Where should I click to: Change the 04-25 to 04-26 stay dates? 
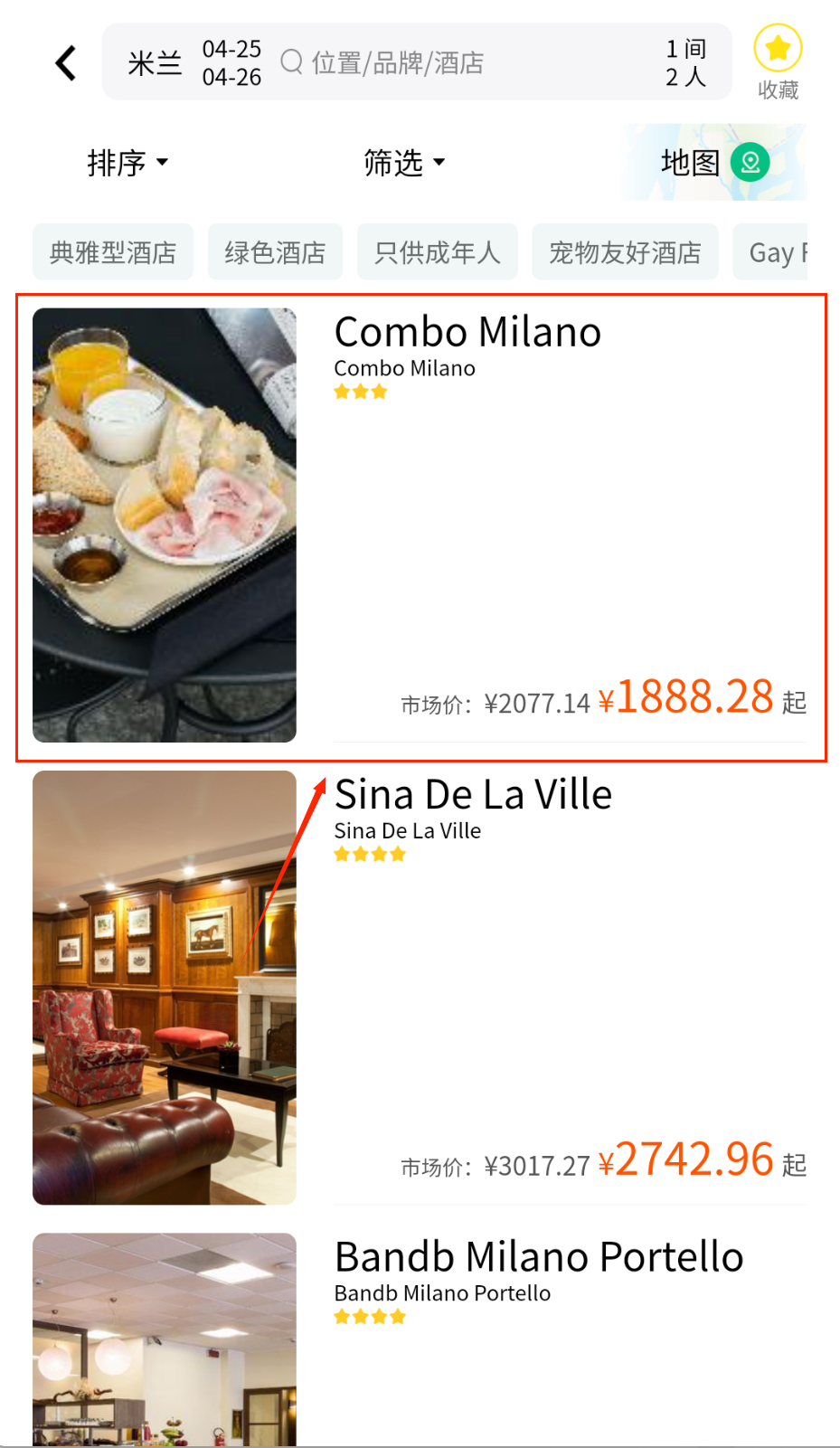click(x=231, y=63)
